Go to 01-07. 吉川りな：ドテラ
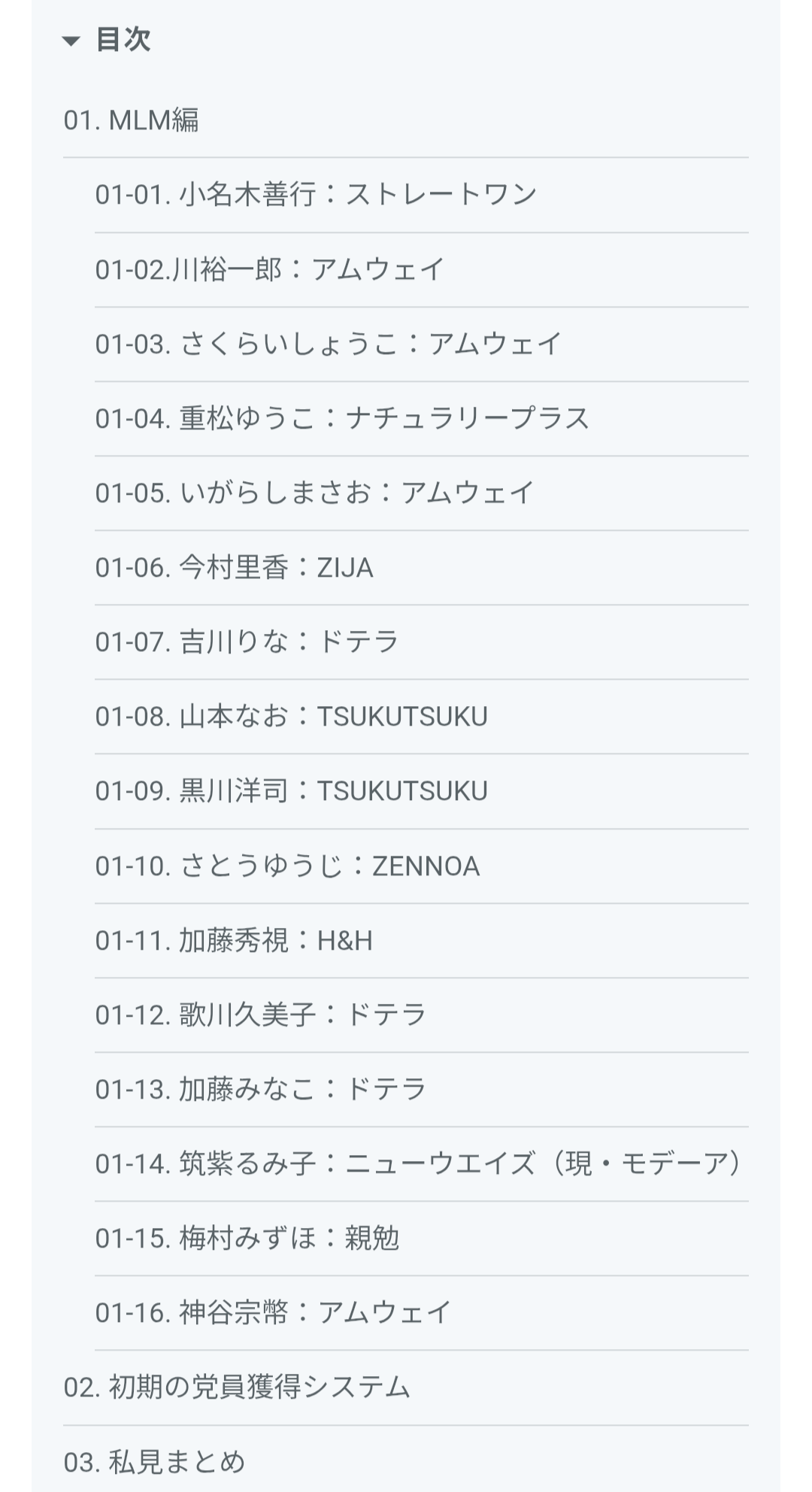 [247, 642]
